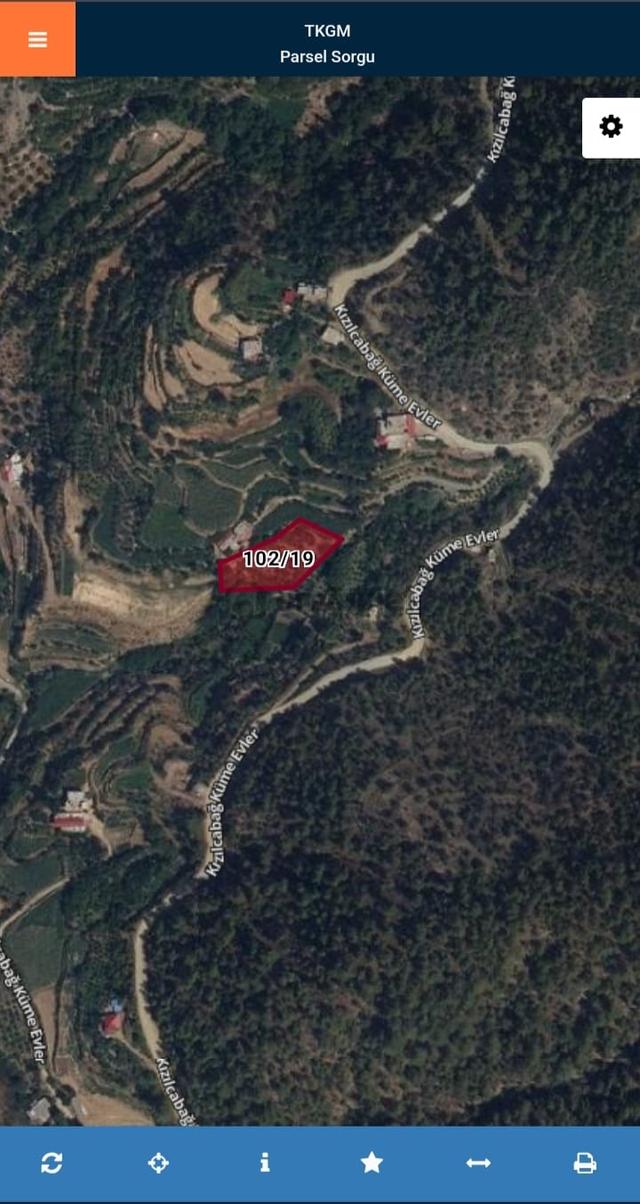Add parcel to favorites
640x1204 pixels.
coord(372,1162)
